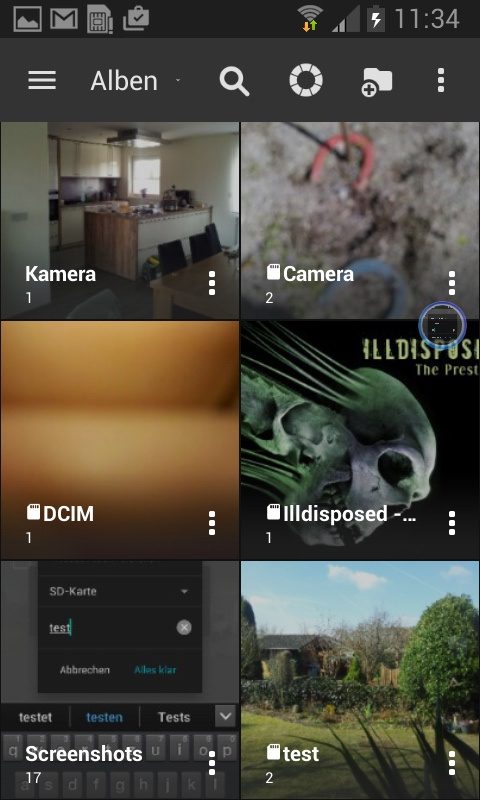Open the test album

pyautogui.click(x=360, y=680)
